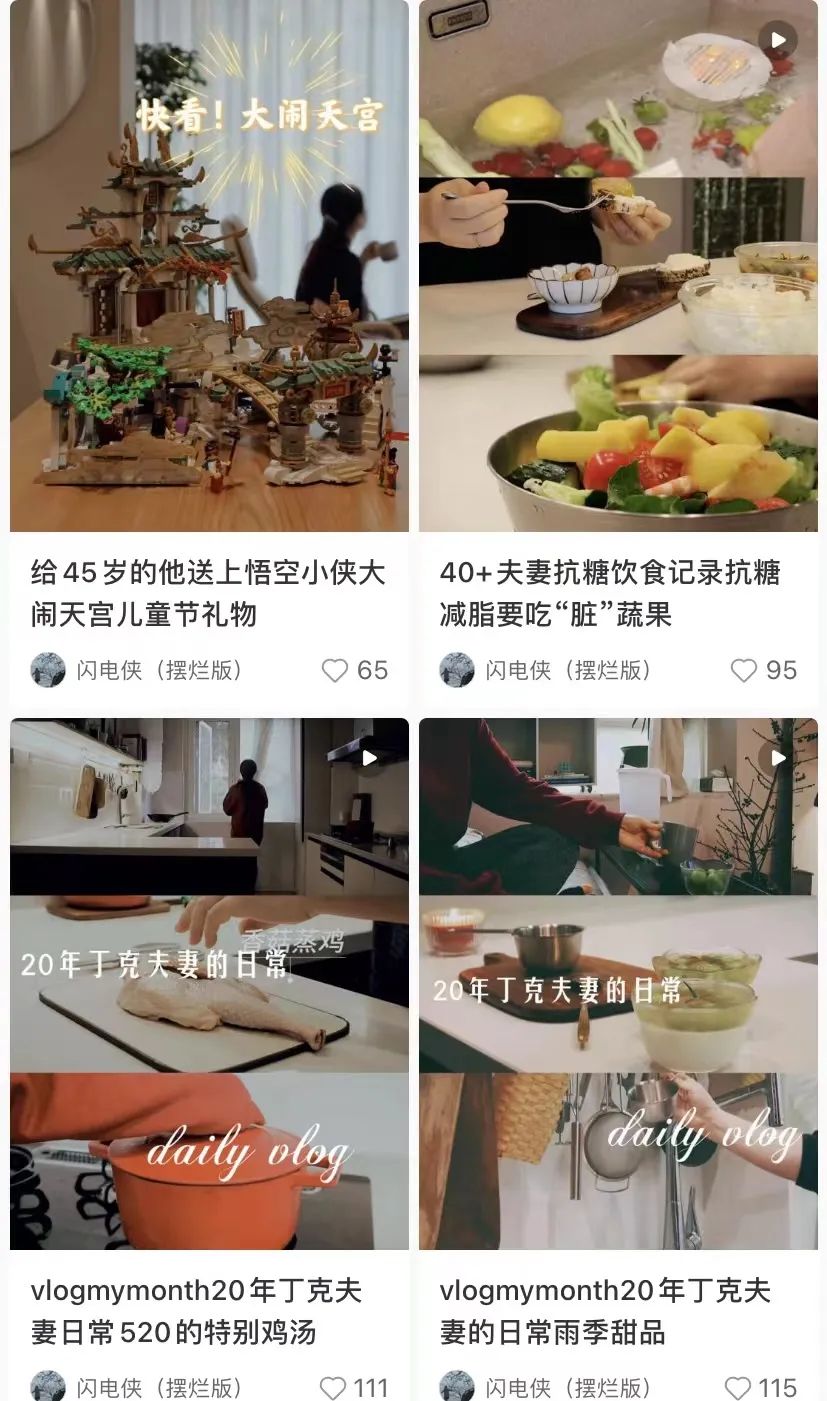Like the 抗糖饮食 post with 95 likes
This screenshot has width=827, height=1401.
(744, 670)
